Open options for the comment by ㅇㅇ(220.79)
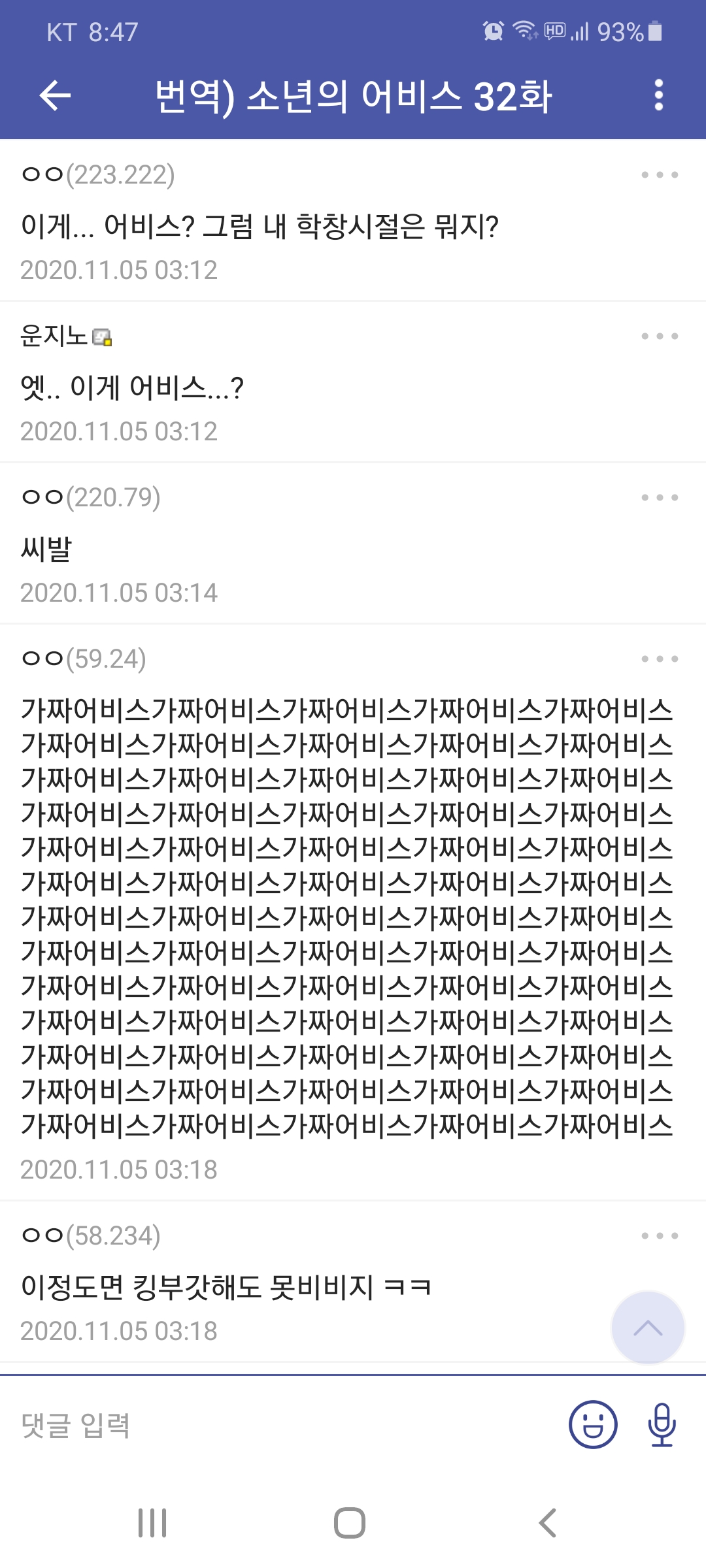 (x=659, y=498)
